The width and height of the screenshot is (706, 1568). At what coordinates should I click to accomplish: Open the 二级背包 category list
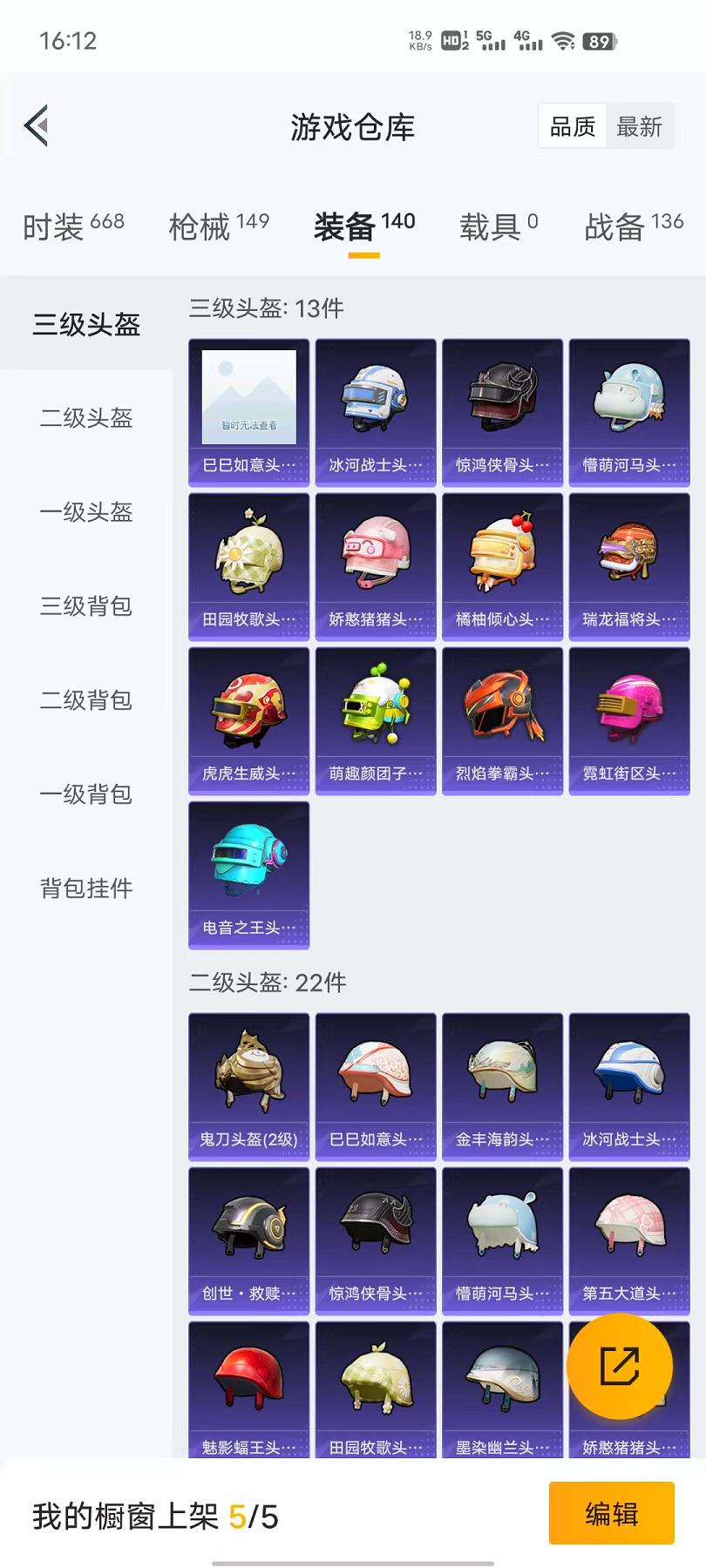click(85, 701)
